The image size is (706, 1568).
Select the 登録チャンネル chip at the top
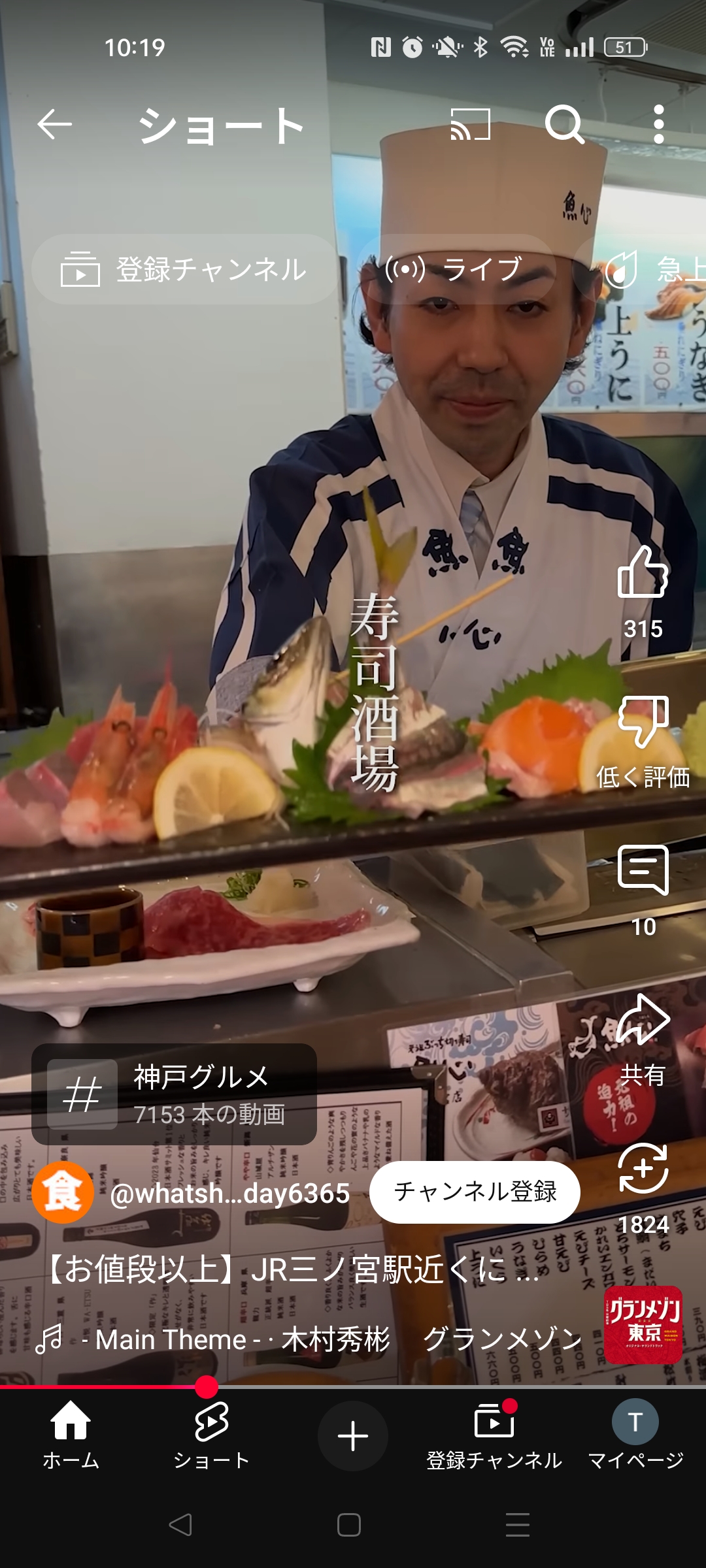point(185,269)
